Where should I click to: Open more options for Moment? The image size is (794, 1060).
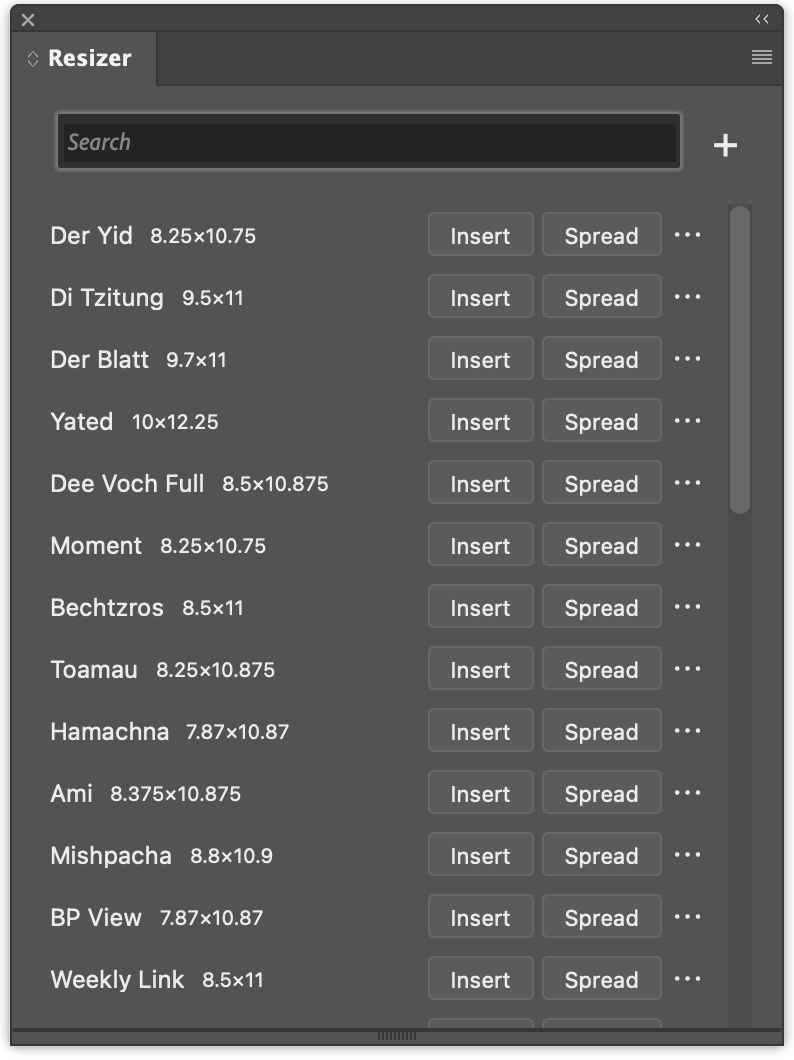tap(688, 545)
